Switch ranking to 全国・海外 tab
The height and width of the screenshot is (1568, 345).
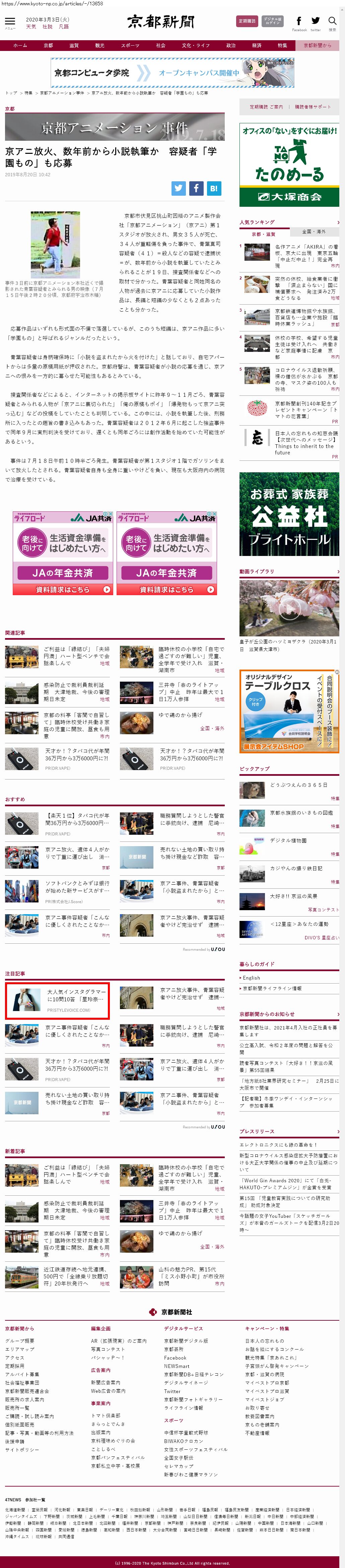[x=314, y=231]
